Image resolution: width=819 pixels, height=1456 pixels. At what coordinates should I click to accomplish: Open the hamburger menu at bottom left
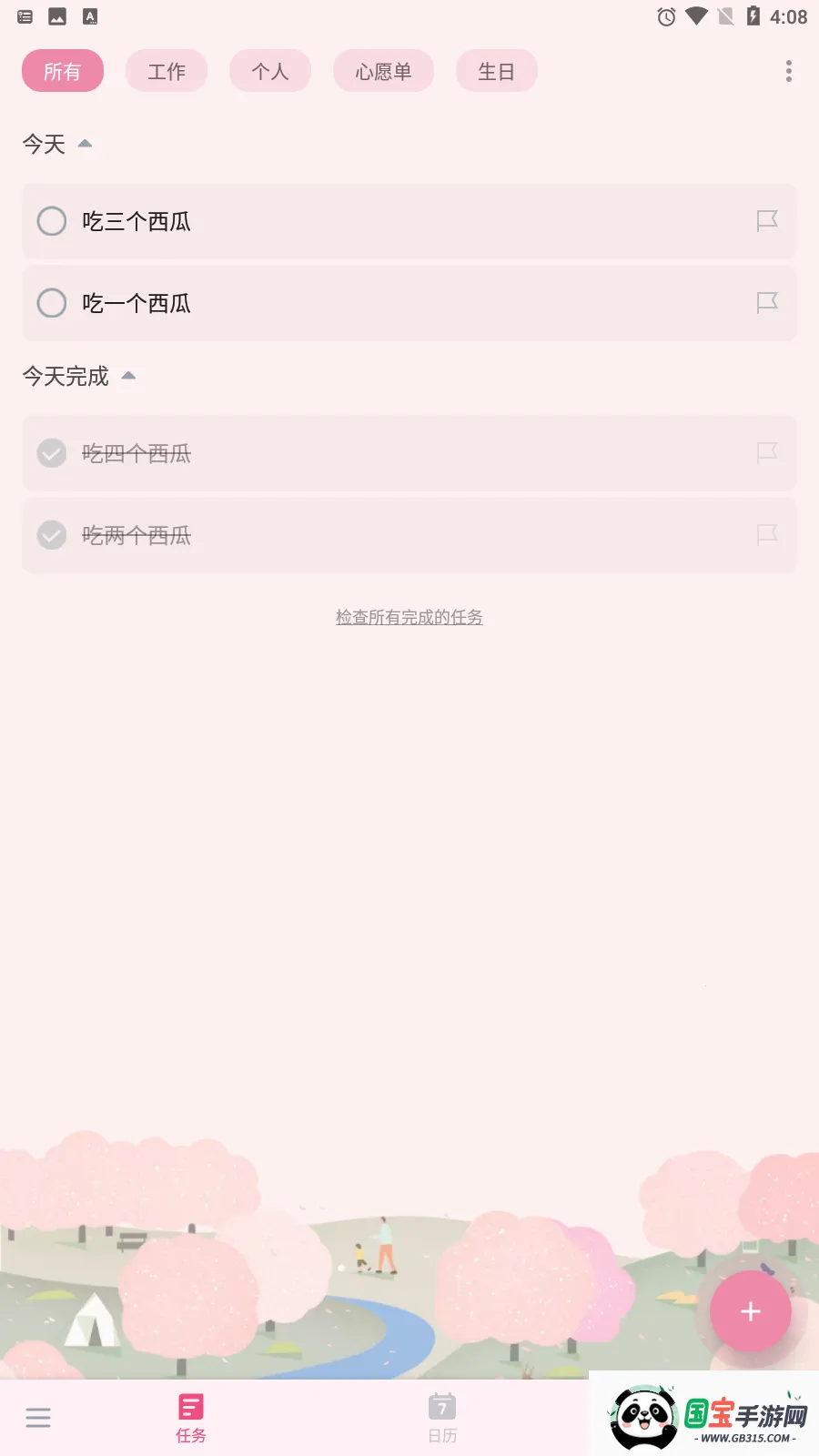coord(38,1416)
